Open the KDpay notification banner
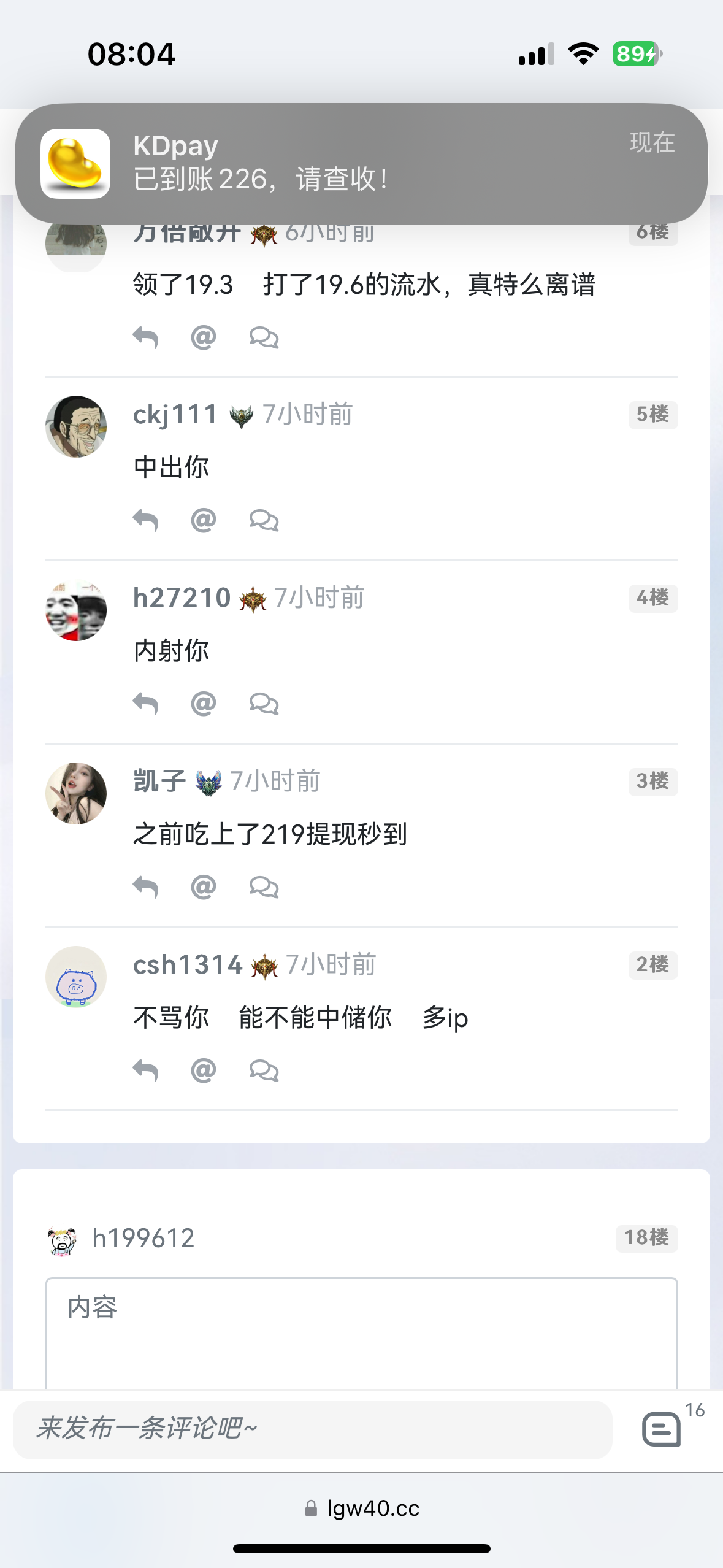The width and height of the screenshot is (723, 1568). pyautogui.click(x=361, y=163)
